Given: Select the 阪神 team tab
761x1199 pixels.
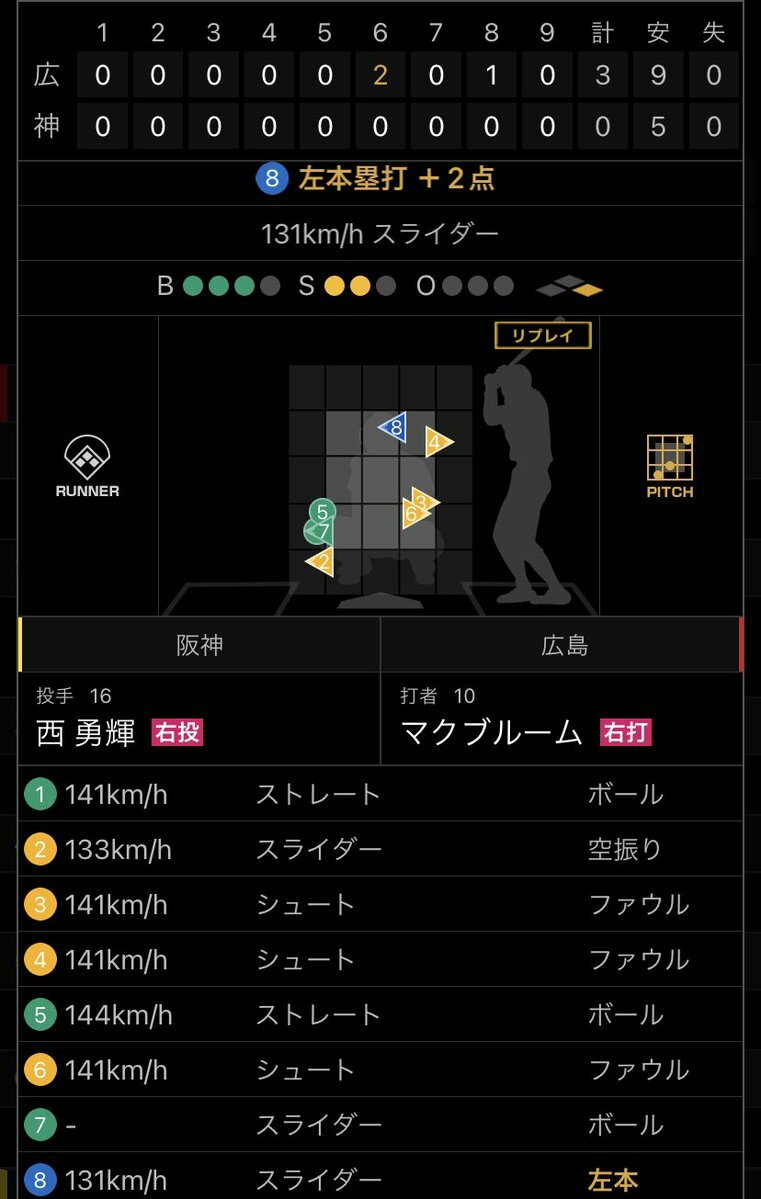Looking at the screenshot, I should click(199, 645).
